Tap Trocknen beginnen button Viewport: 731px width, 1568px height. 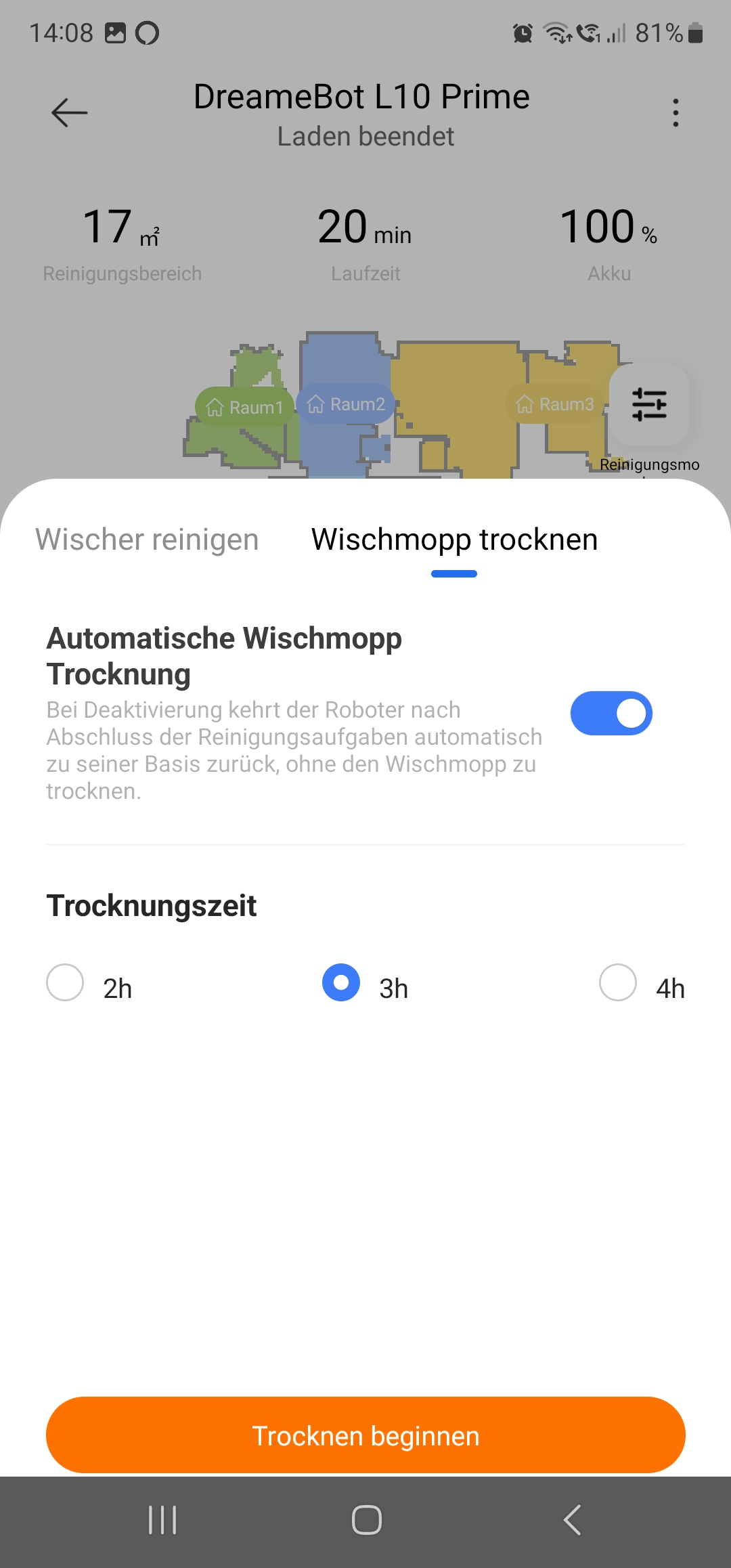pos(365,1435)
